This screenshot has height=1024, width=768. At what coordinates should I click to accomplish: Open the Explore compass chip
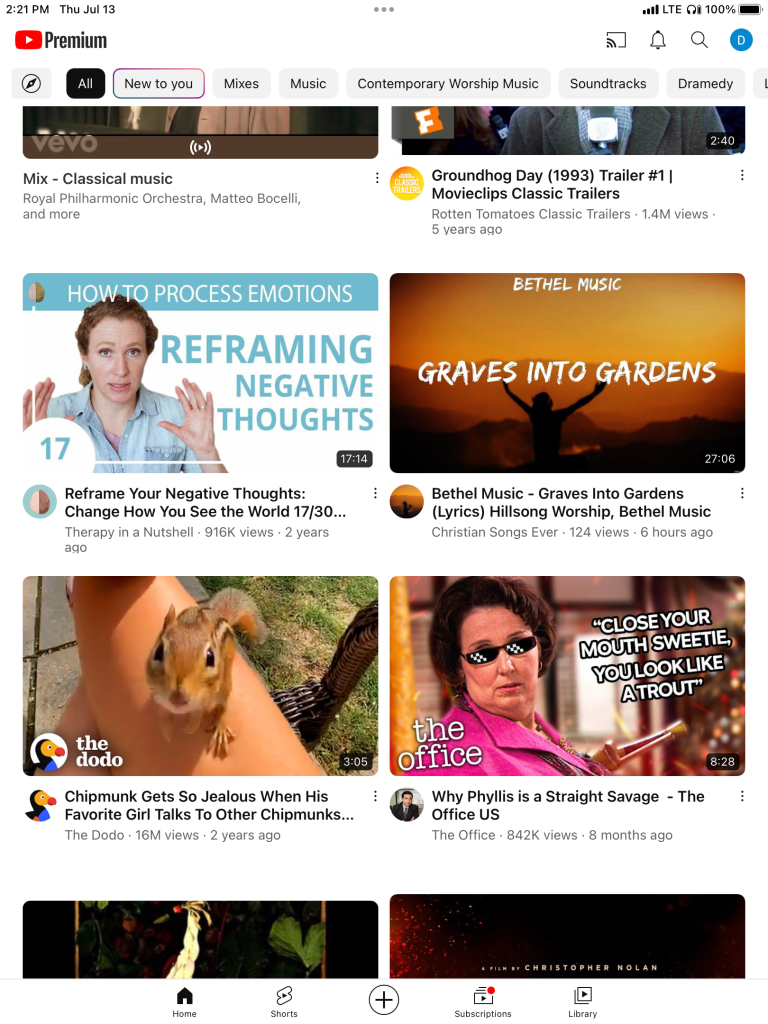point(31,84)
